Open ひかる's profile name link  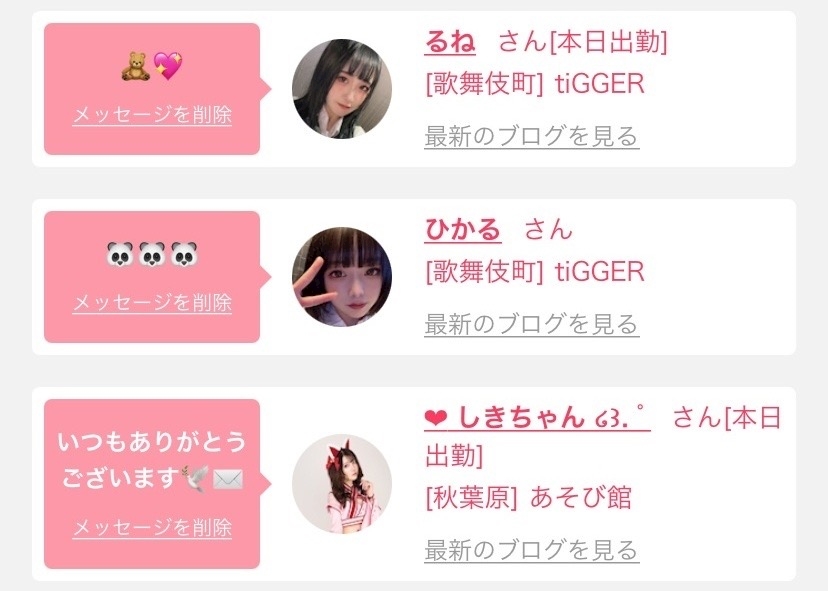(x=462, y=229)
